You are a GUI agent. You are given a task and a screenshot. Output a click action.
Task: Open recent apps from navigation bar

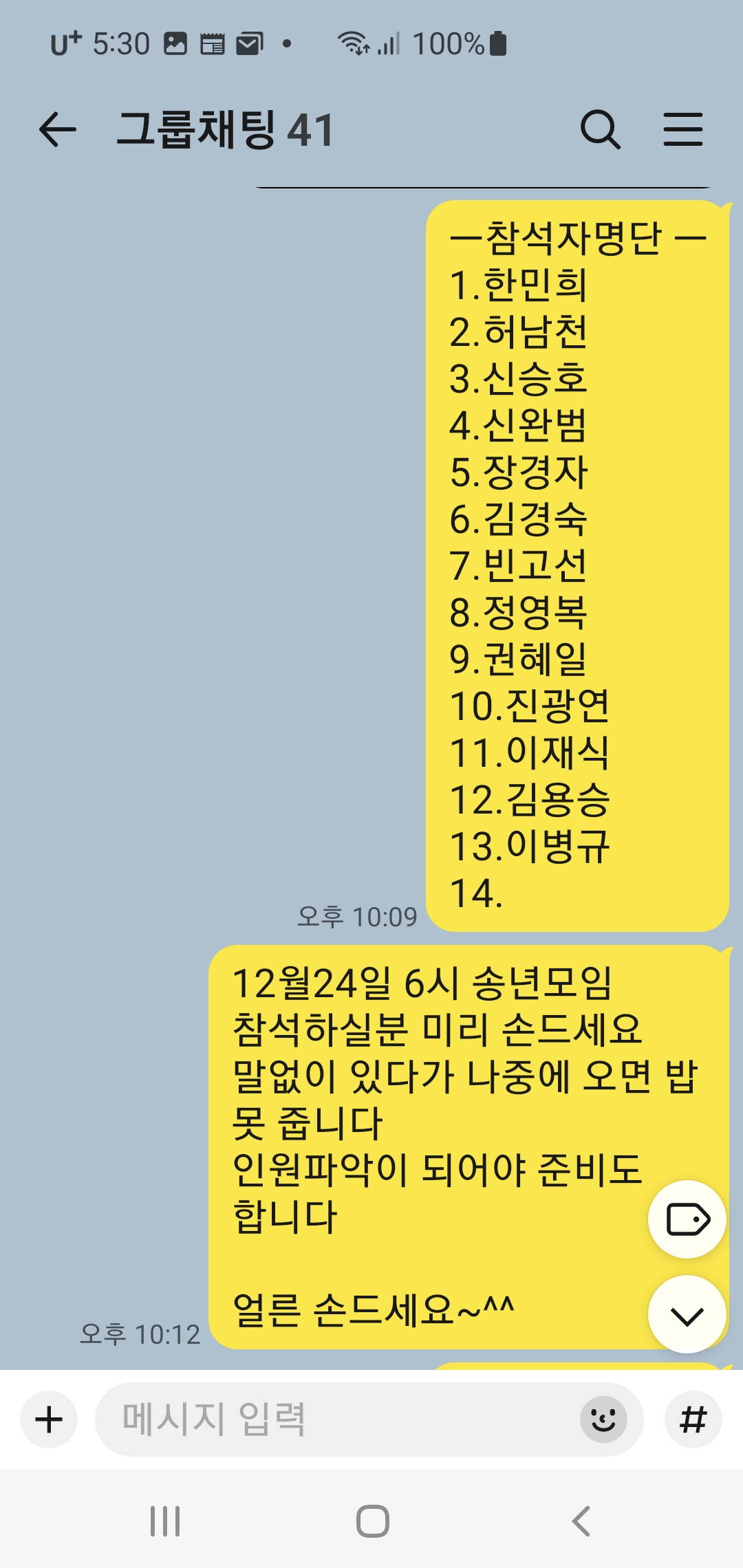click(x=165, y=1521)
